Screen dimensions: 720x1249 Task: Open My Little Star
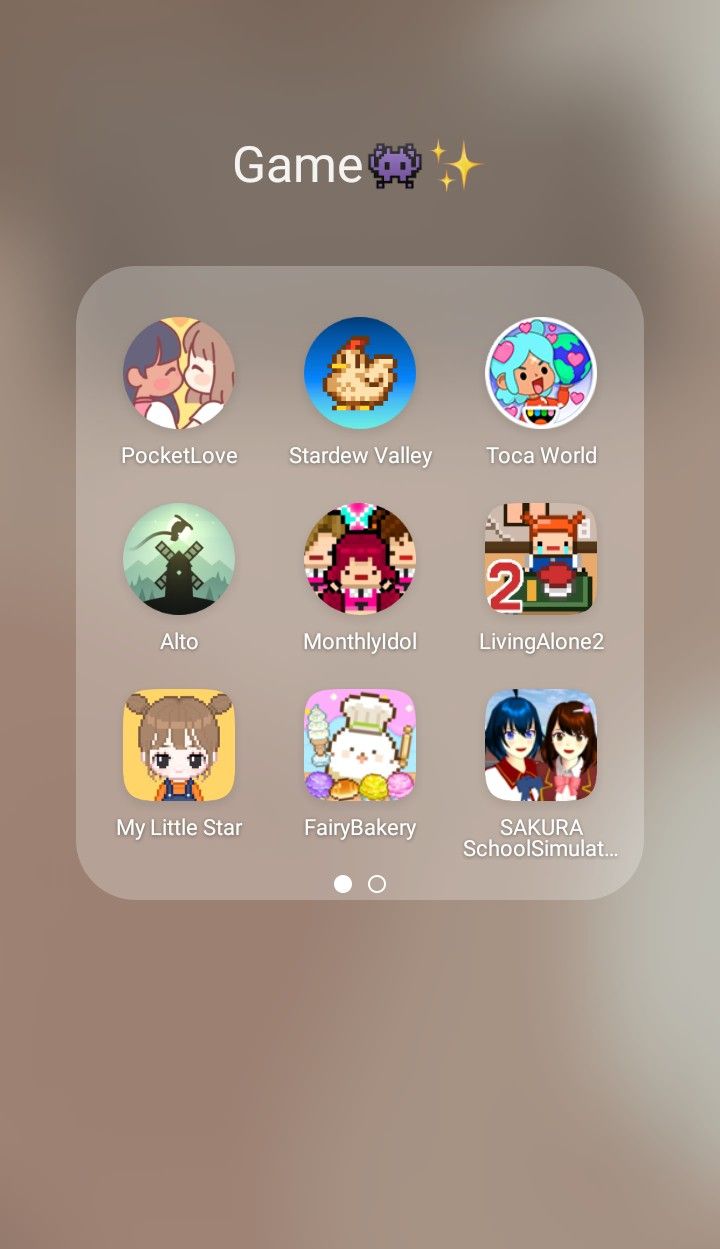tap(178, 745)
